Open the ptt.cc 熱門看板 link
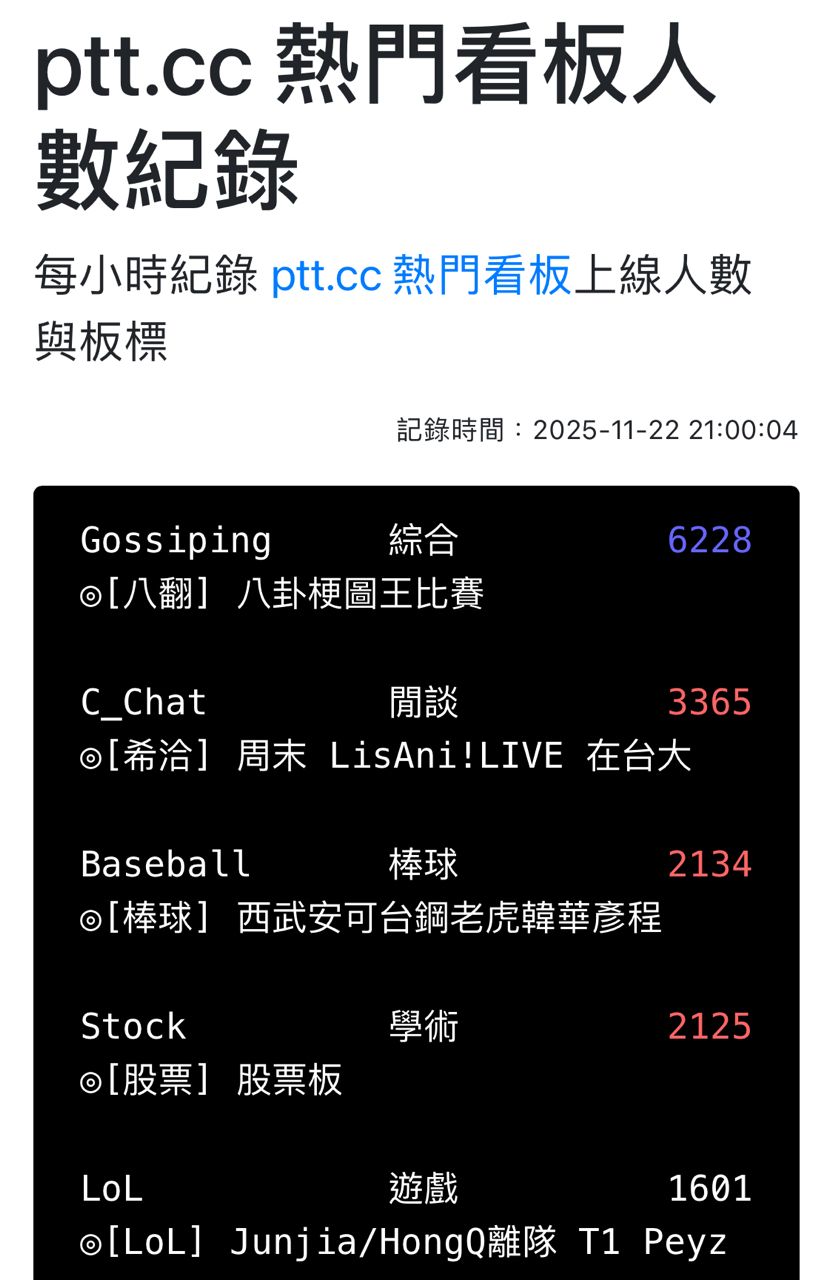 pos(420,275)
